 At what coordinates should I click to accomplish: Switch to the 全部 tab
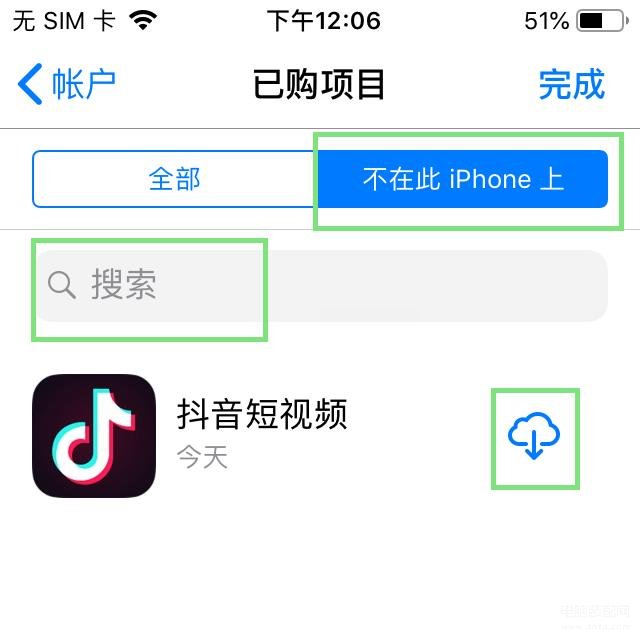pos(175,180)
